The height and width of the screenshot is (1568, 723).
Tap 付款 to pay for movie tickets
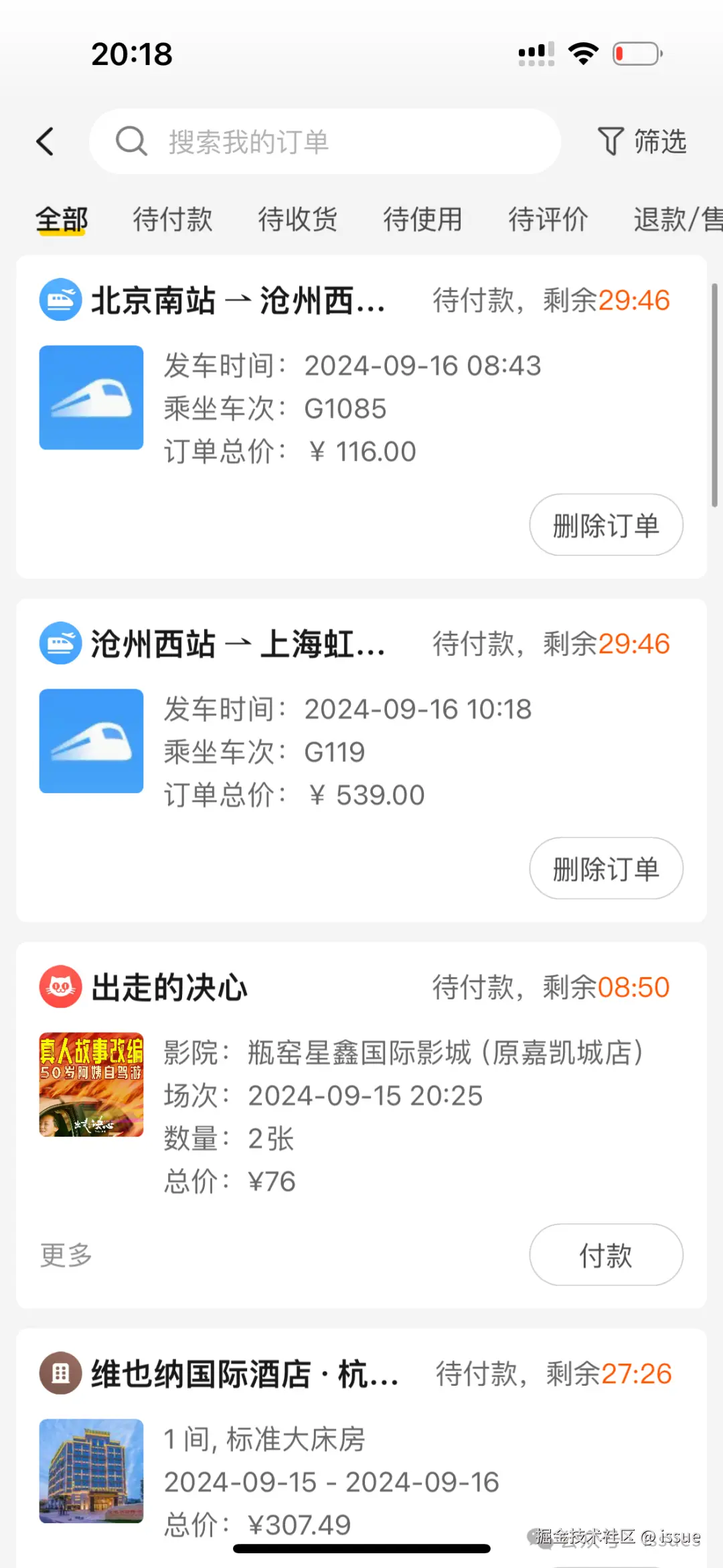point(606,1255)
